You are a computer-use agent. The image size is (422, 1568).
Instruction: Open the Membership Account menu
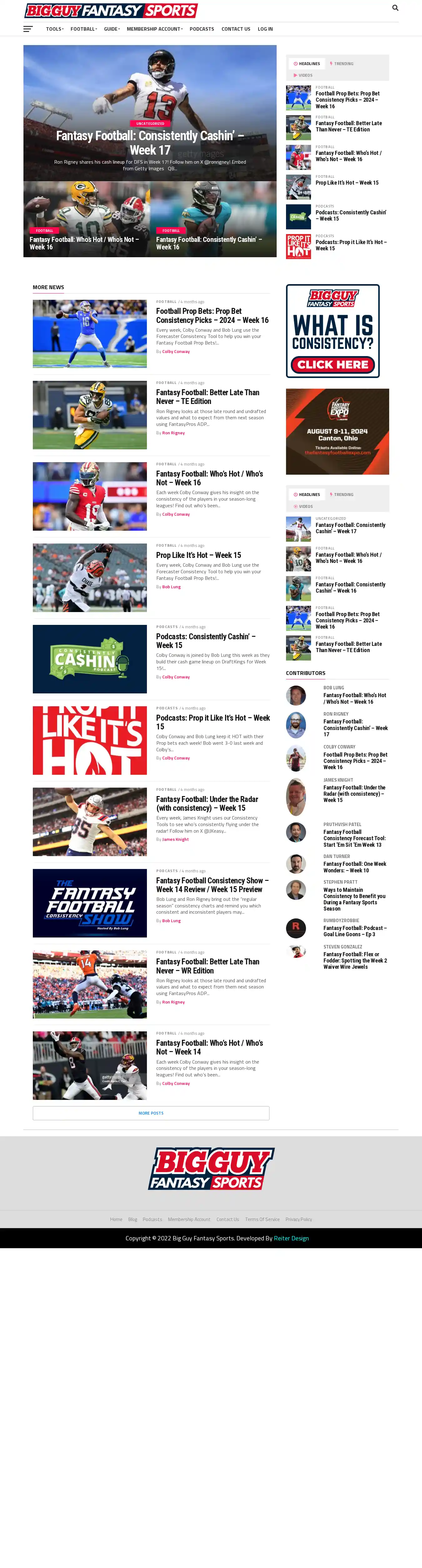[x=154, y=29]
